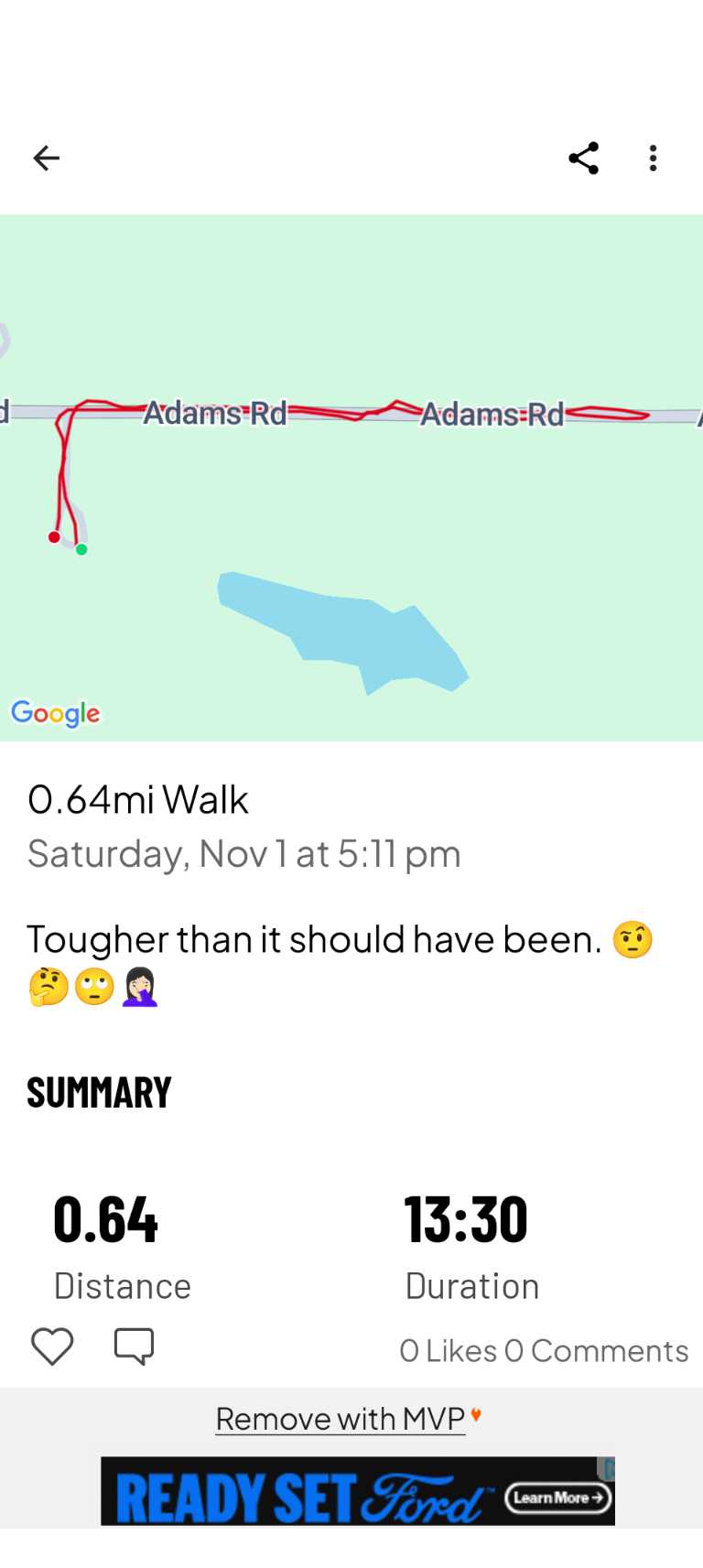Go back using the arrow icon
Screen dimensions: 703x1568
(46, 158)
